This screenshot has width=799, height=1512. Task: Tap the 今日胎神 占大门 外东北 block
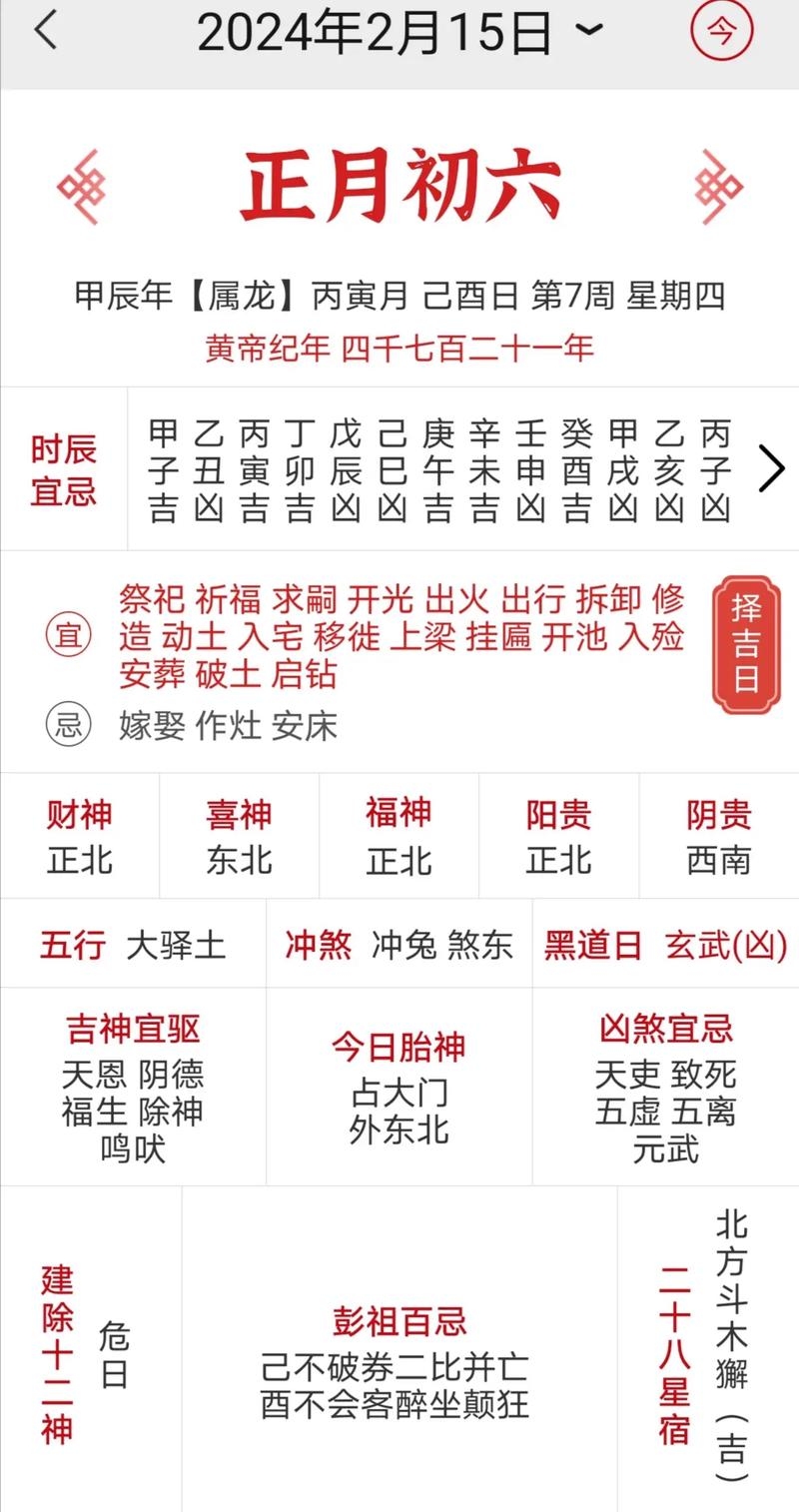[399, 1088]
